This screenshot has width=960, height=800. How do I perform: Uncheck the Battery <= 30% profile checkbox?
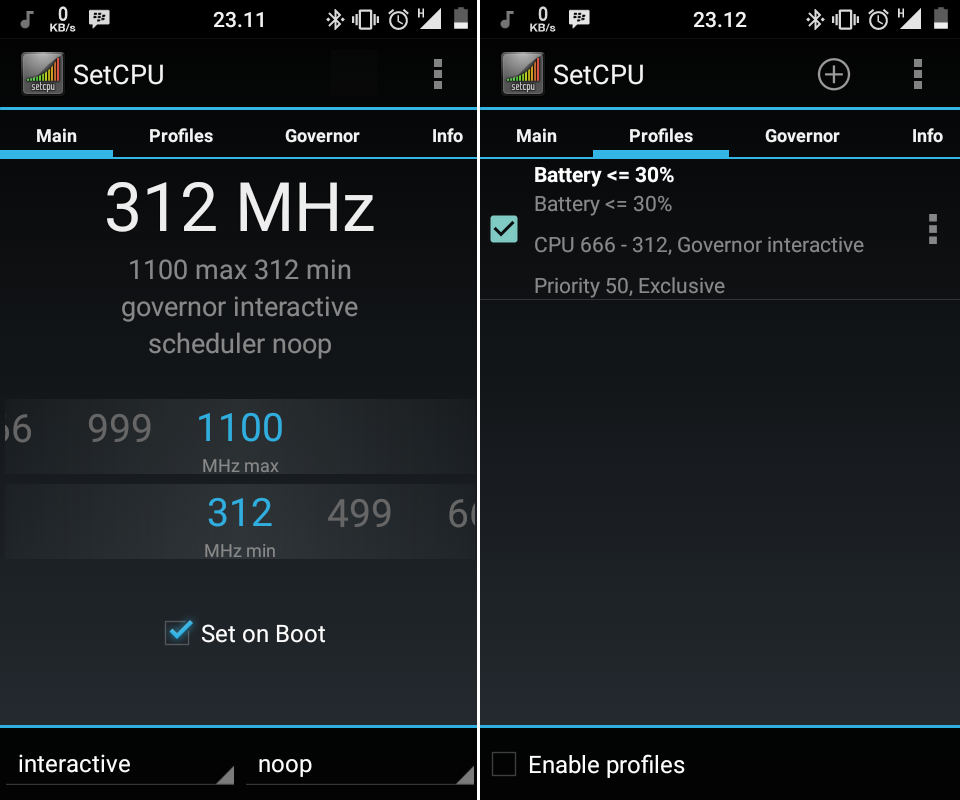tap(504, 229)
